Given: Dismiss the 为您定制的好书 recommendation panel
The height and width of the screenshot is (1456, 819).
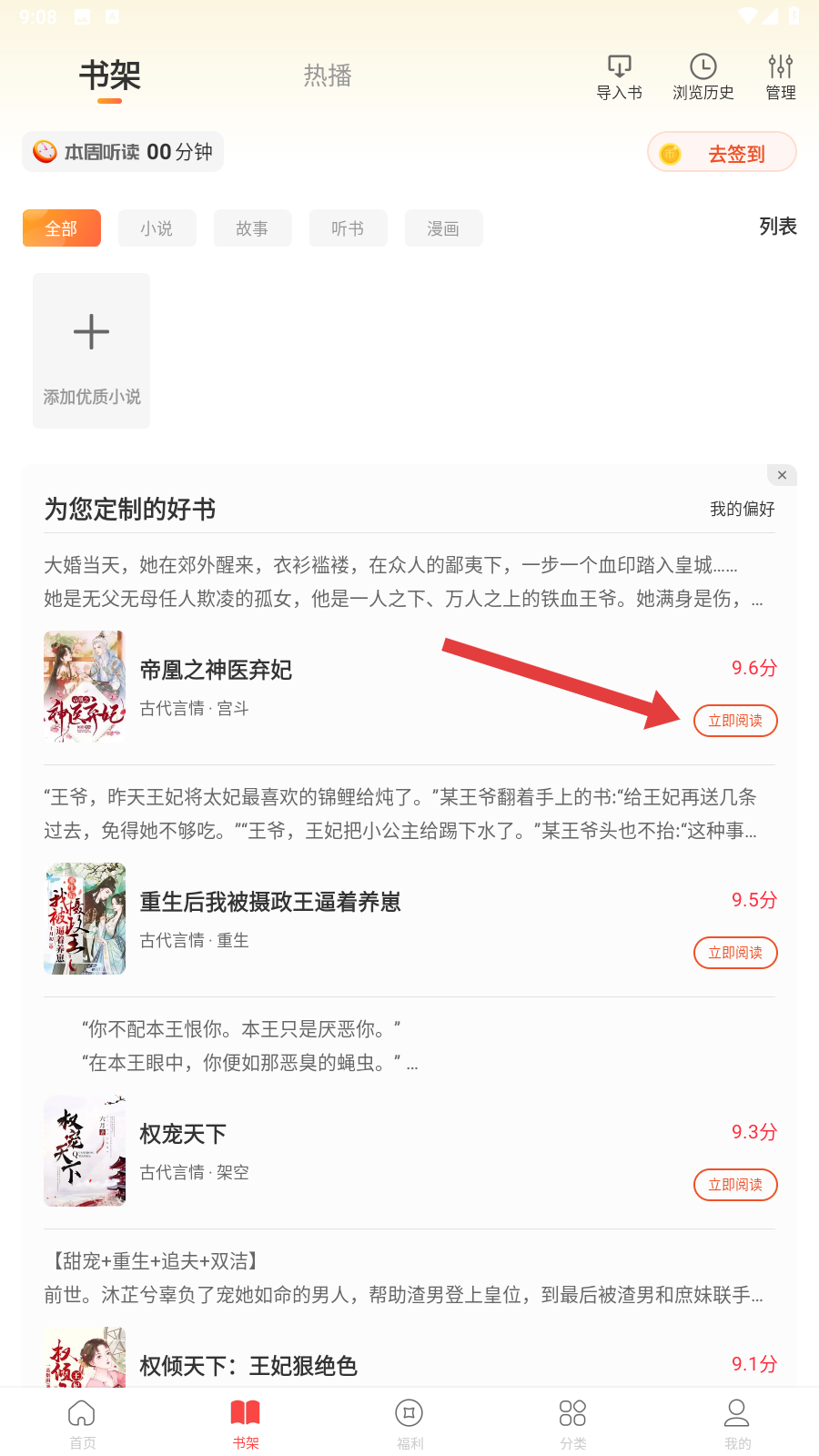Looking at the screenshot, I should point(782,475).
